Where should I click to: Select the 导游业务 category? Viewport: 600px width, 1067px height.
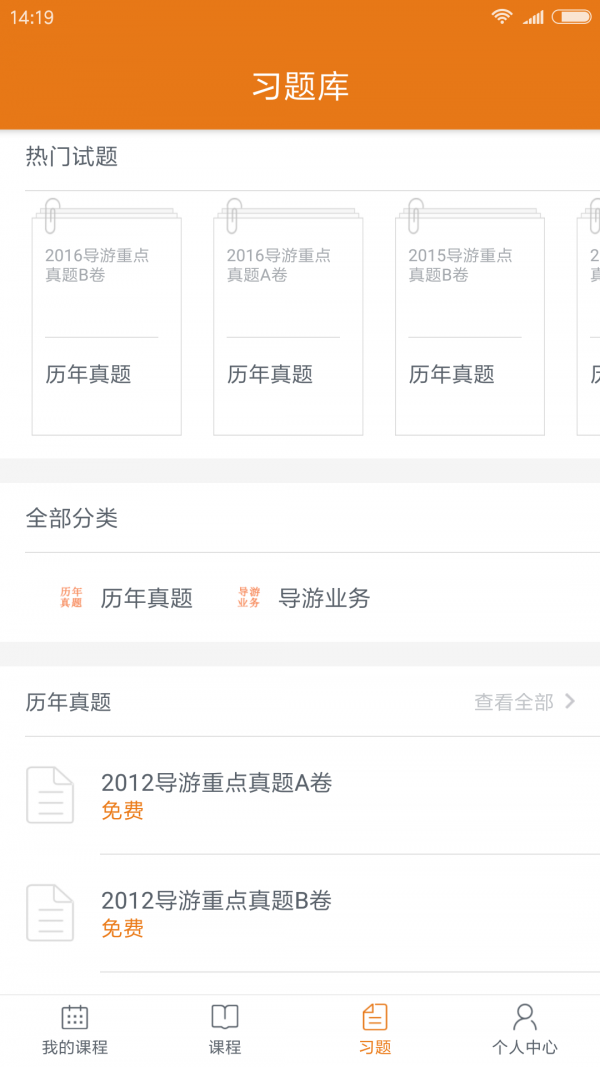(x=304, y=598)
